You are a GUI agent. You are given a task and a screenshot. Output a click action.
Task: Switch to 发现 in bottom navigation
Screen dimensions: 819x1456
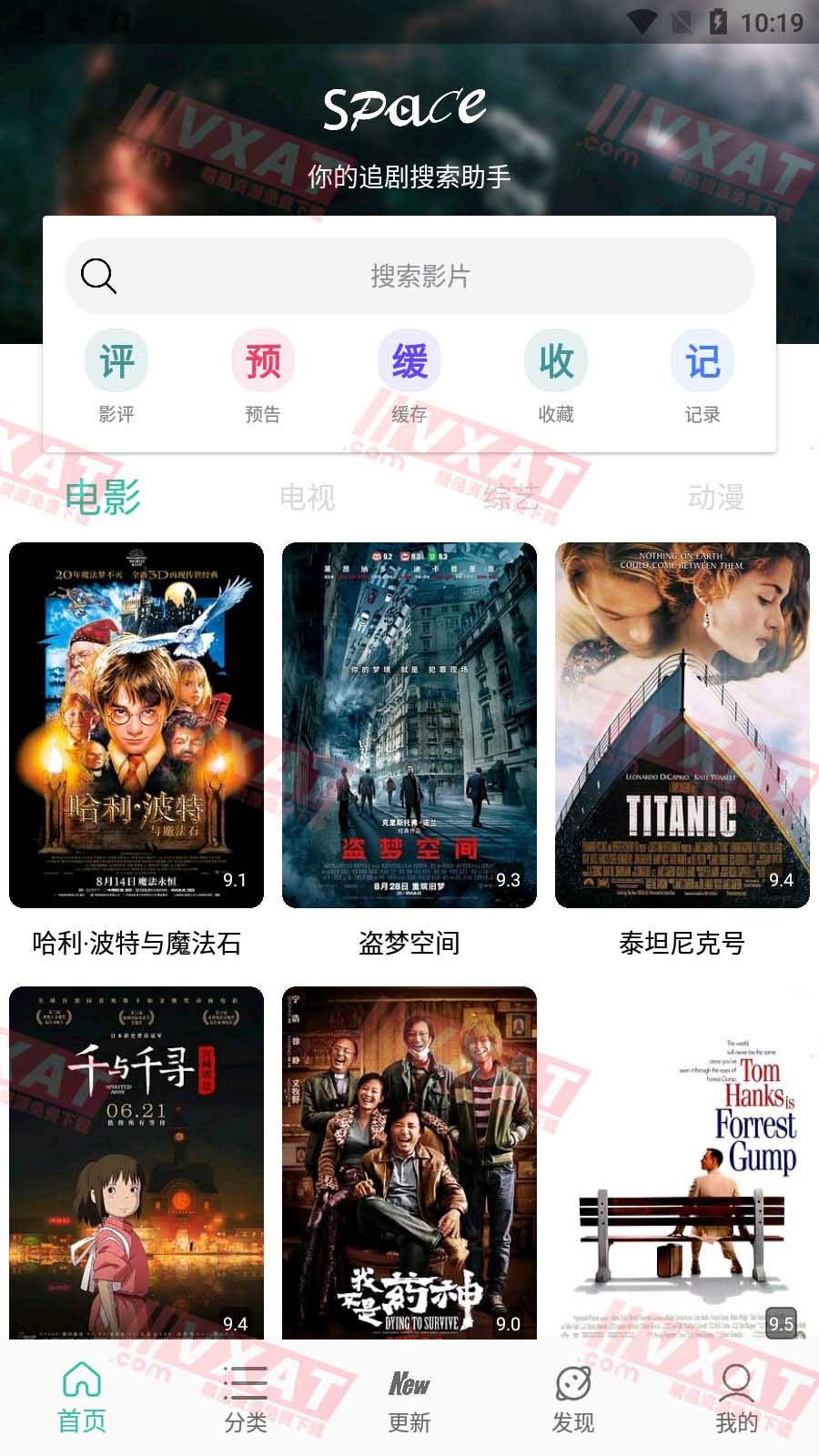[573, 1399]
